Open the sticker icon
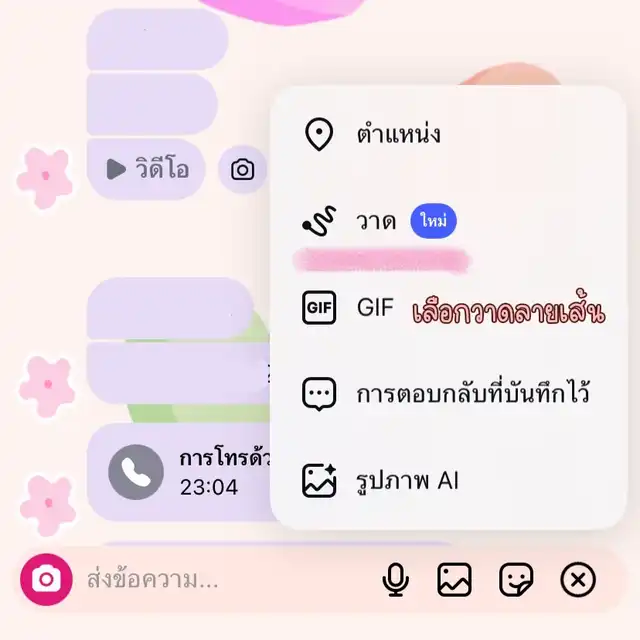This screenshot has width=640, height=640. (516, 580)
